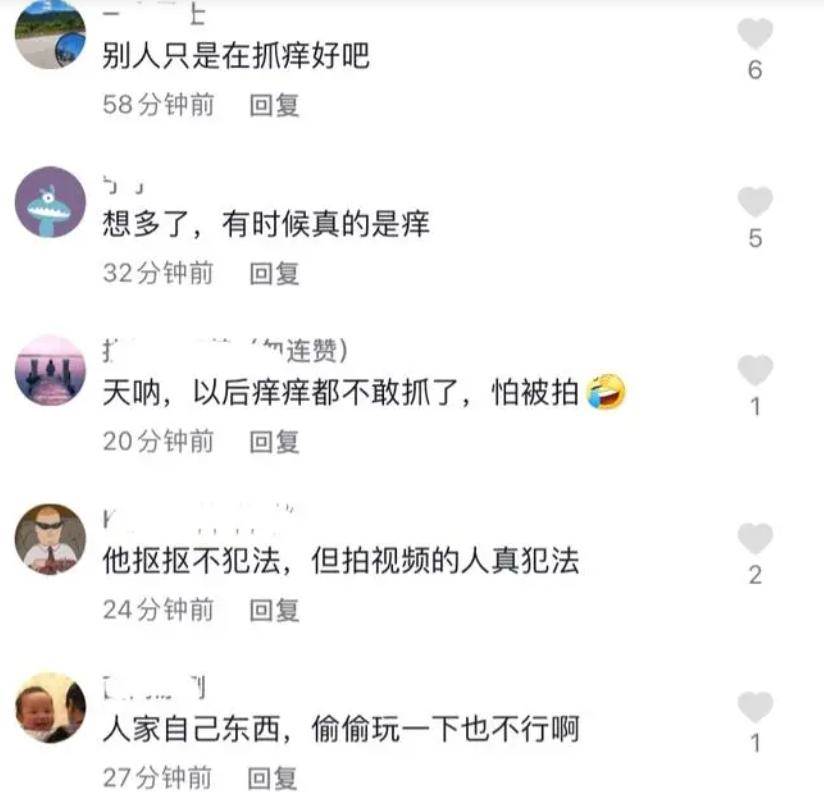Image resolution: width=824 pixels, height=792 pixels.
Task: Reply to the comment posted 20分钟前
Action: pos(274,441)
